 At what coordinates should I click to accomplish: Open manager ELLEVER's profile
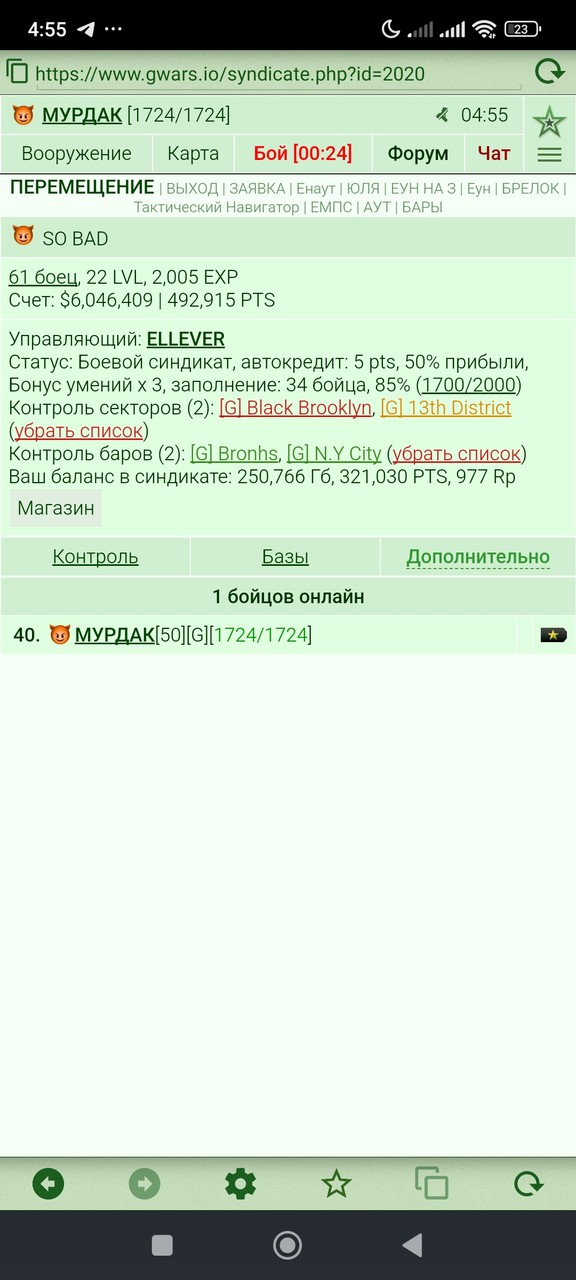[x=186, y=339]
